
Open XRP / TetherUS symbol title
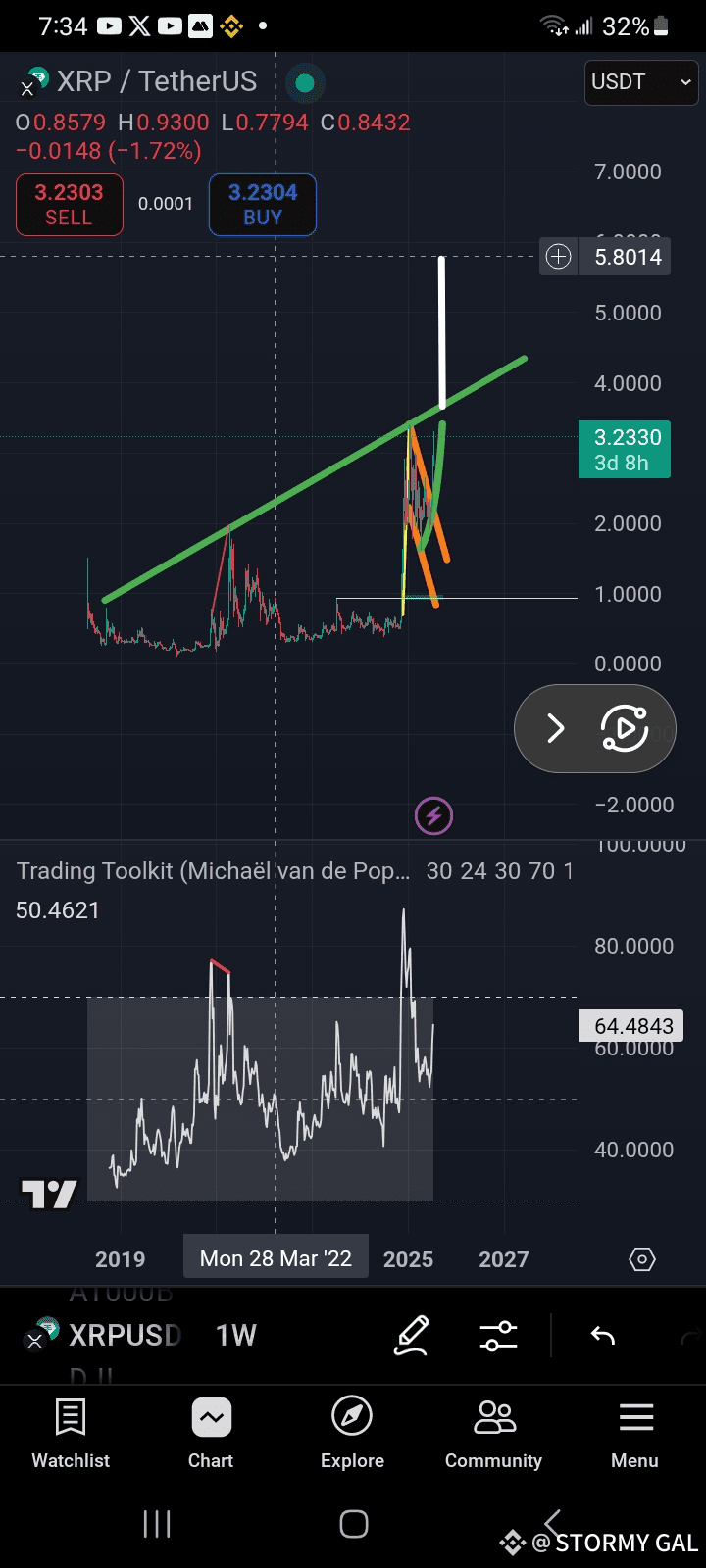(157, 81)
